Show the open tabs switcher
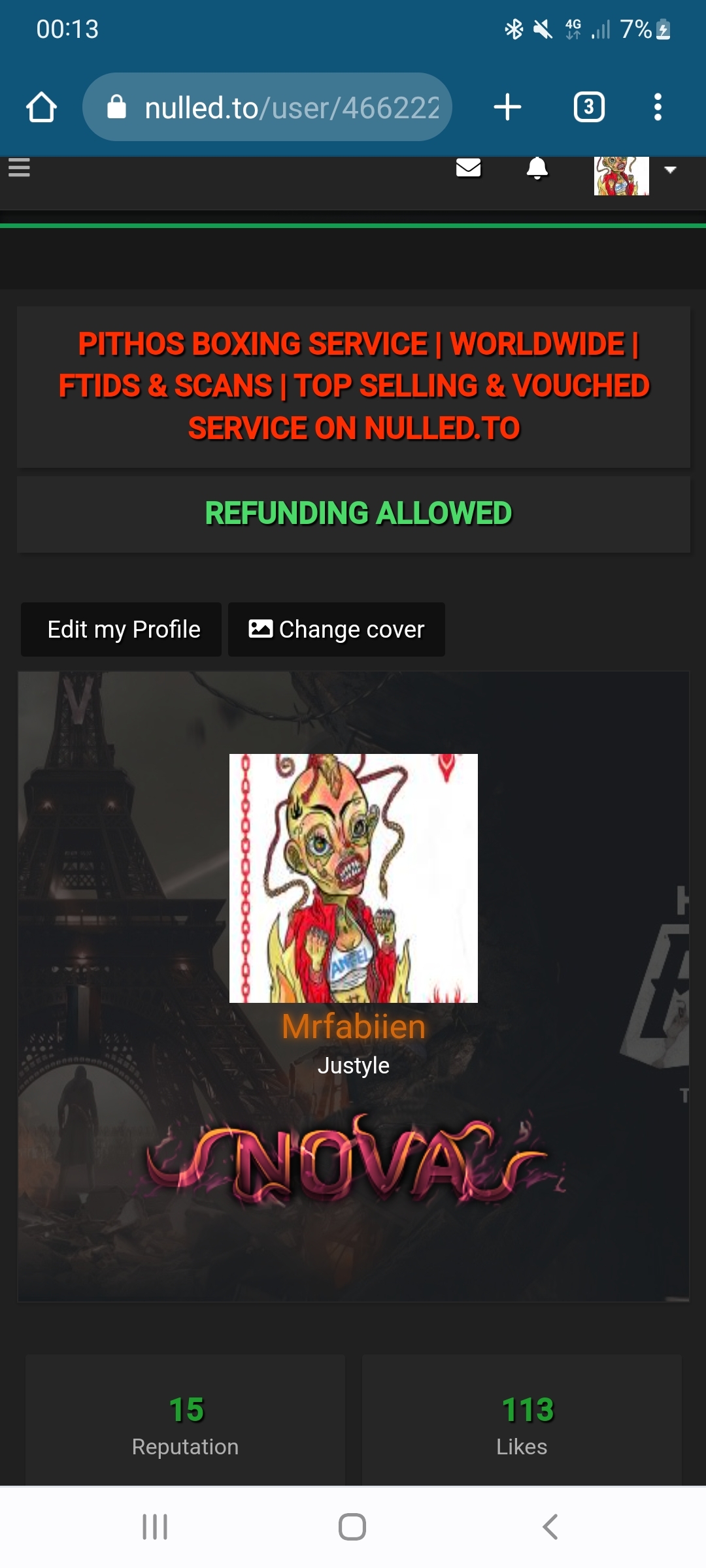 click(x=588, y=108)
